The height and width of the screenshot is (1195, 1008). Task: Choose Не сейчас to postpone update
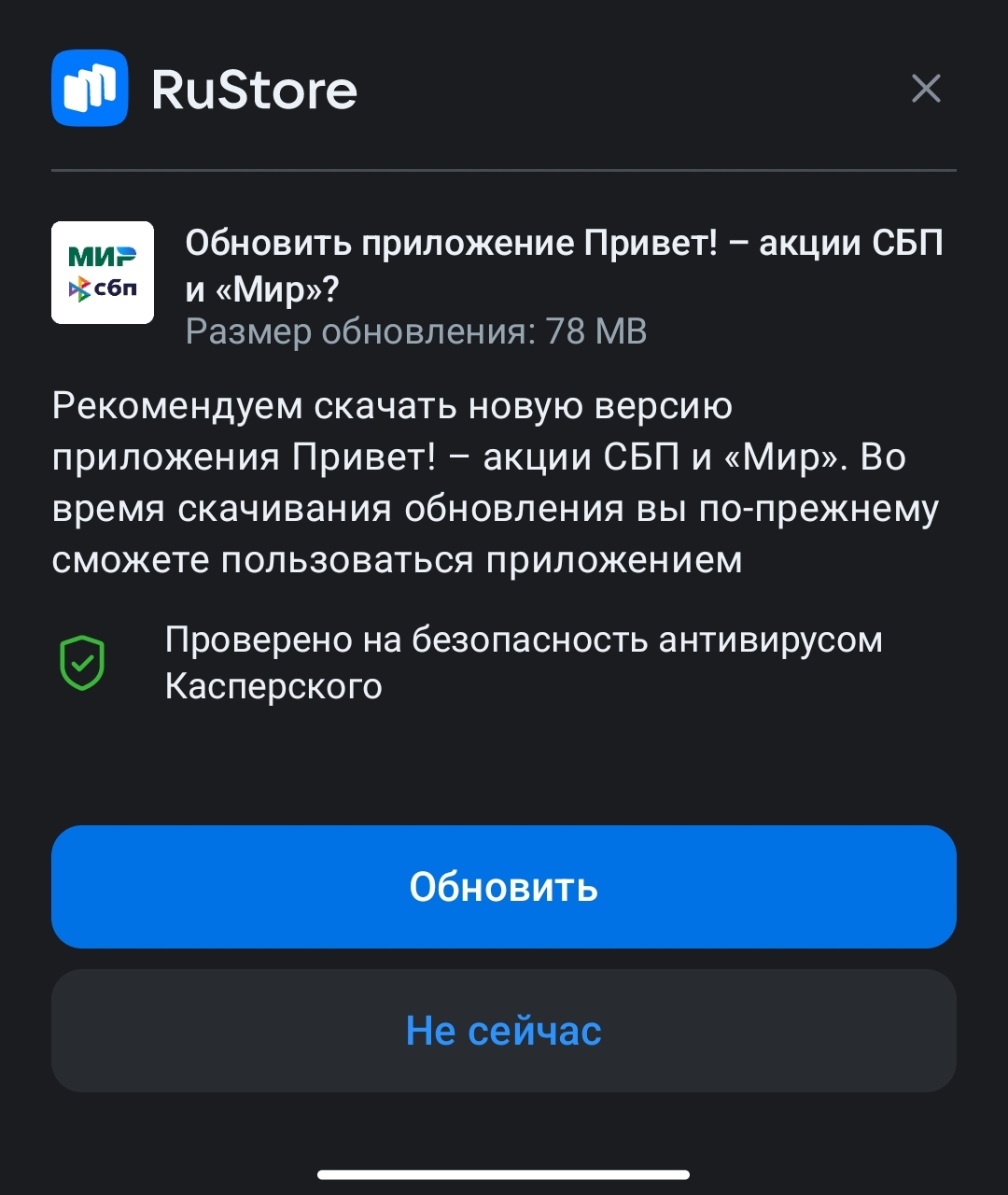[x=504, y=1031]
